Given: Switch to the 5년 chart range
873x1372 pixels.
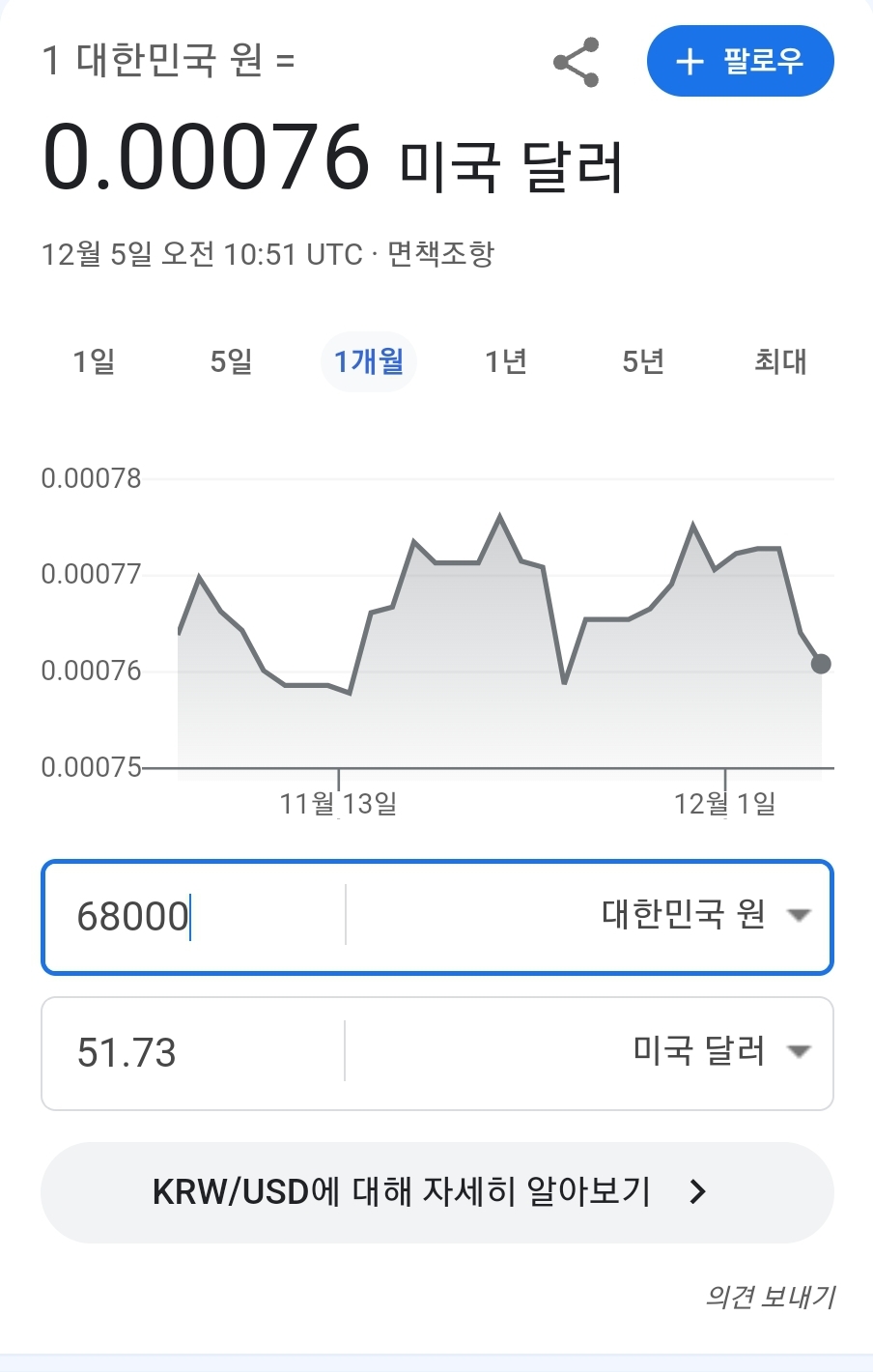Looking at the screenshot, I should click(643, 361).
